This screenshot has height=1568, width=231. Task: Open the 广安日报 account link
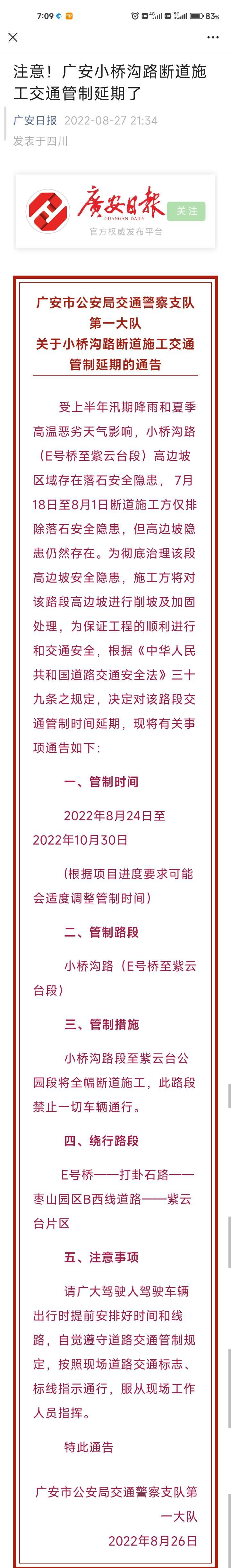point(35,120)
